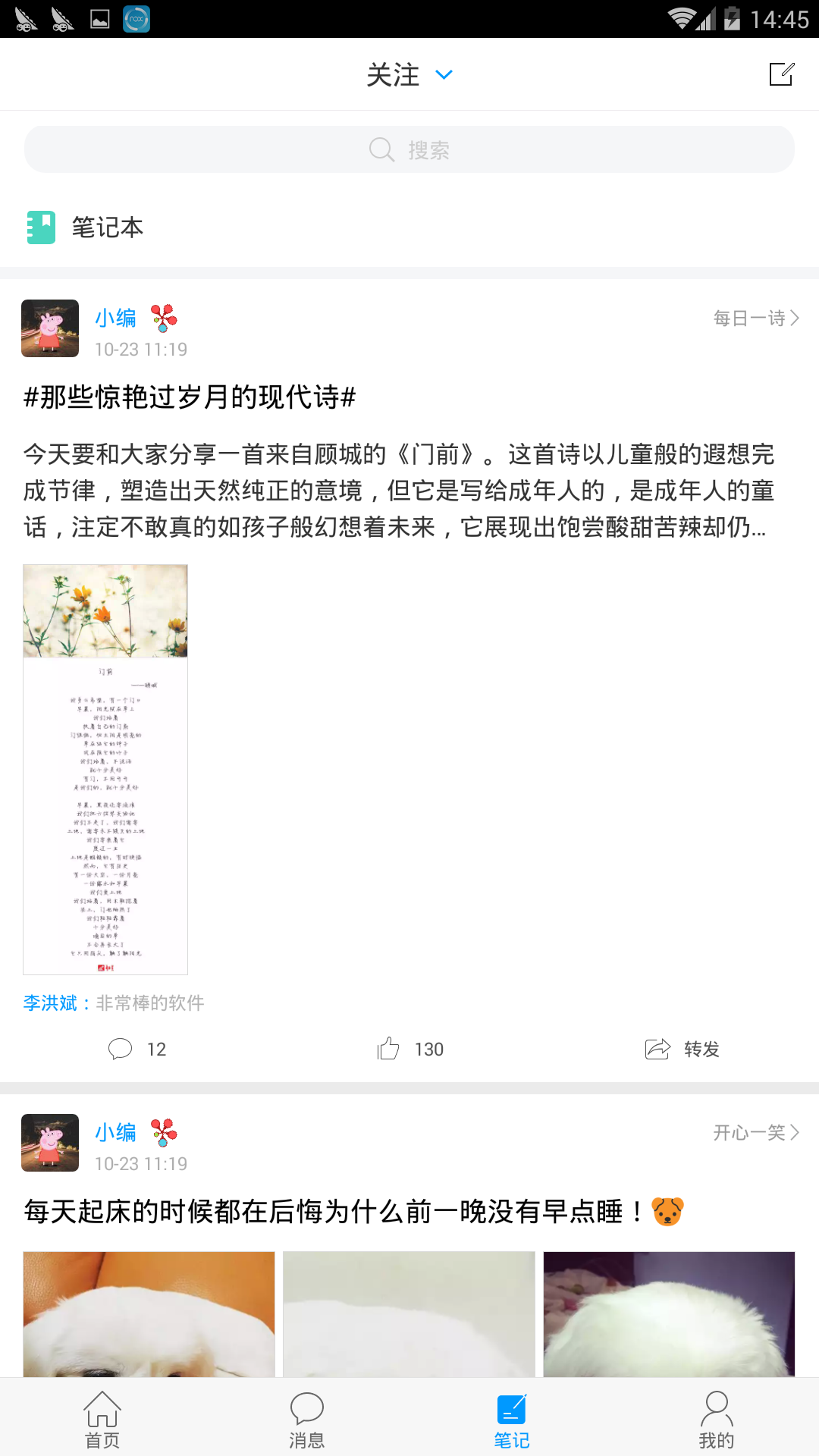Open the 开心一笑 topic link

[756, 1132]
